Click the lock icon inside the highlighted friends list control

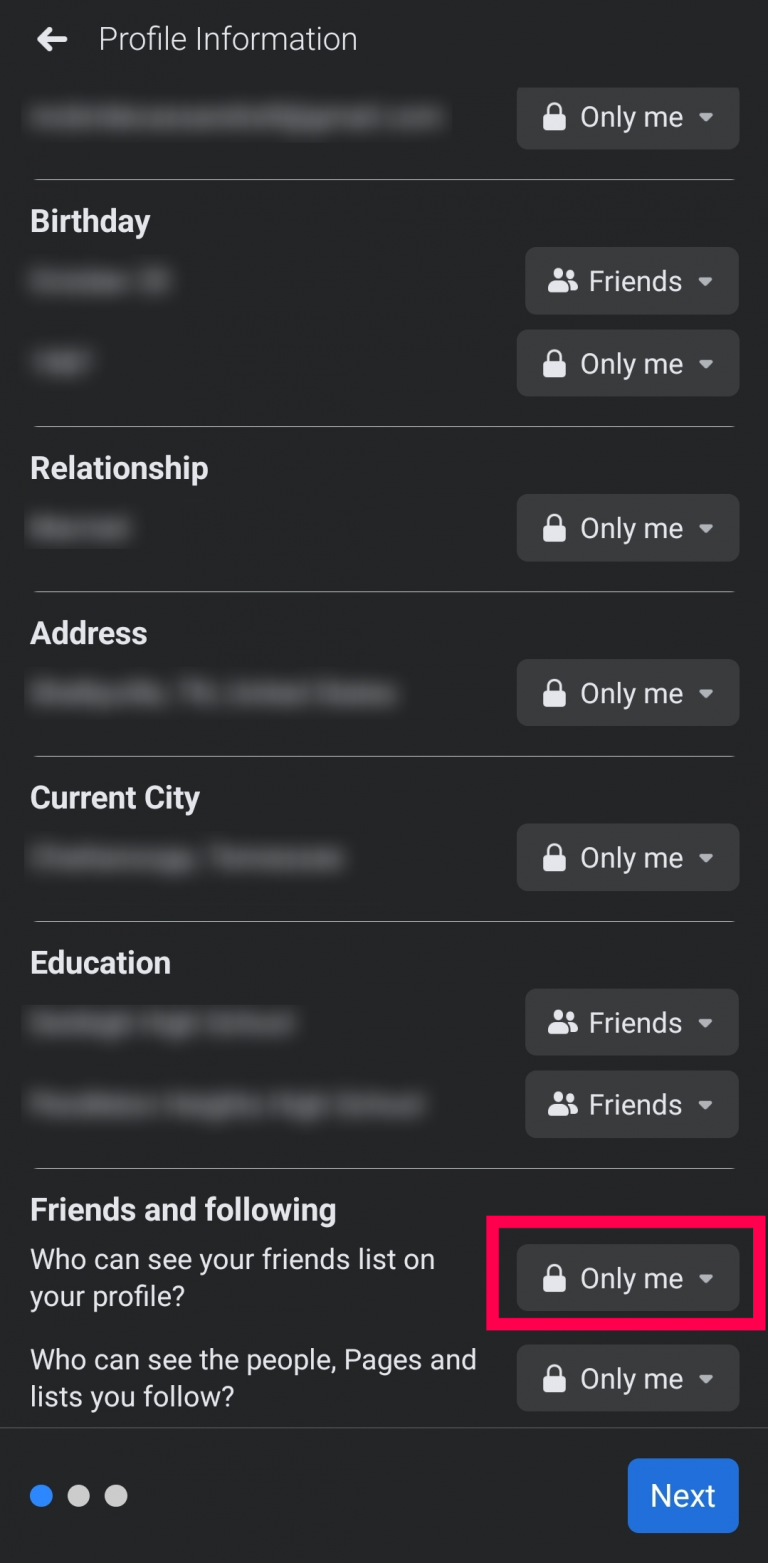tap(556, 1278)
